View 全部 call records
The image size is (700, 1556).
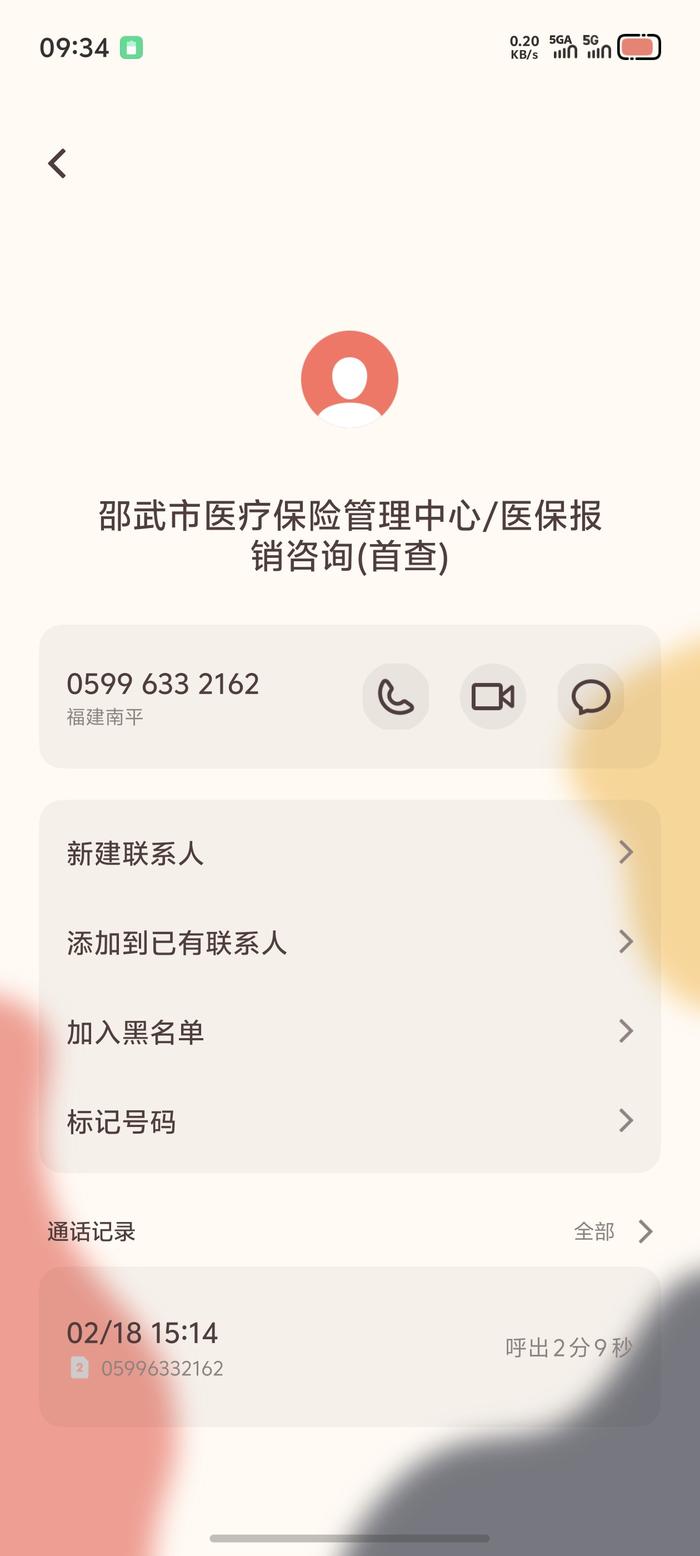[x=612, y=1231]
